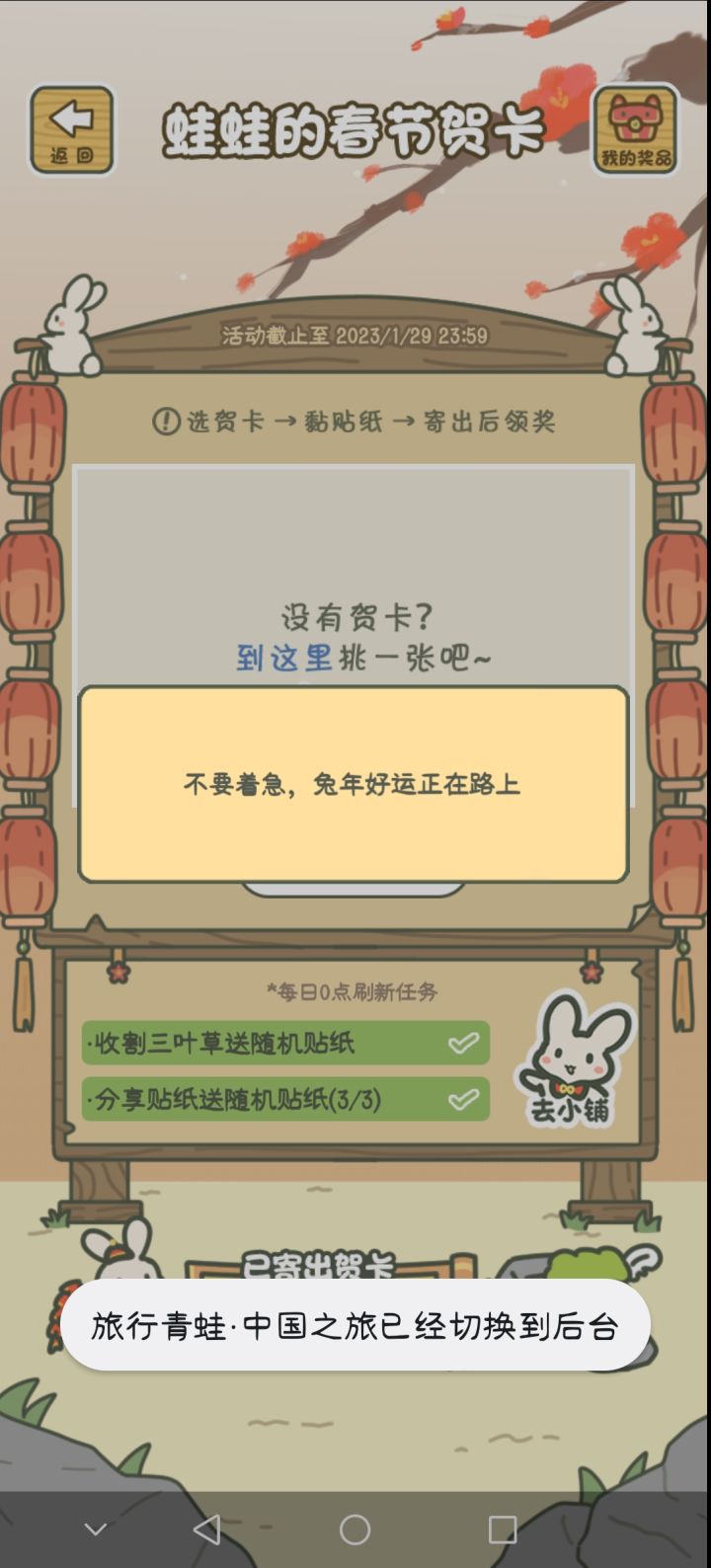Dismiss the 不要着急 yellow message dialog
Viewport: 711px width, 1568px height.
pos(354,785)
